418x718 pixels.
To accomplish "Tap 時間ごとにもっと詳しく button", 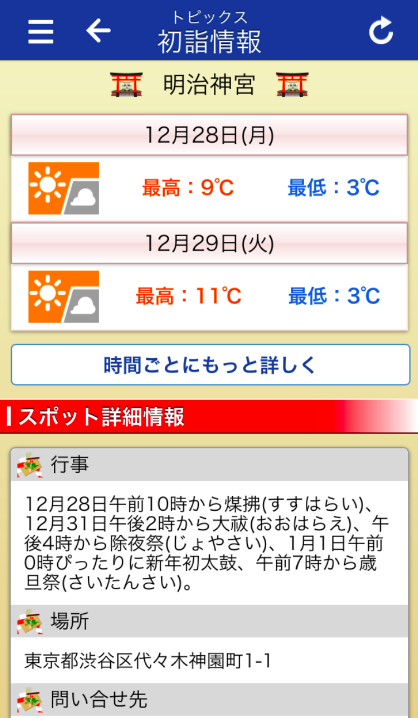I will 210,364.
